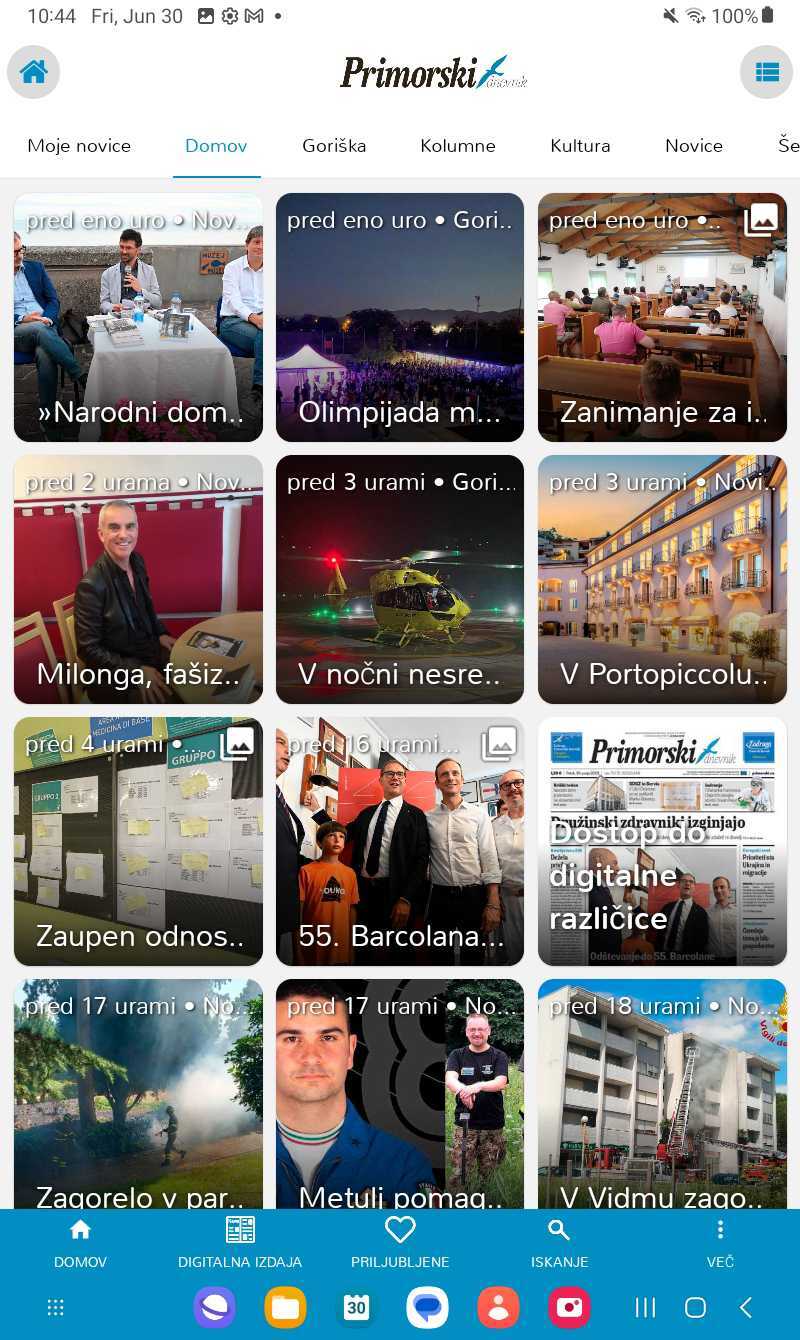The height and width of the screenshot is (1340, 800).
Task: Open Dostop do digitalne različice tile
Action: pyautogui.click(x=662, y=842)
